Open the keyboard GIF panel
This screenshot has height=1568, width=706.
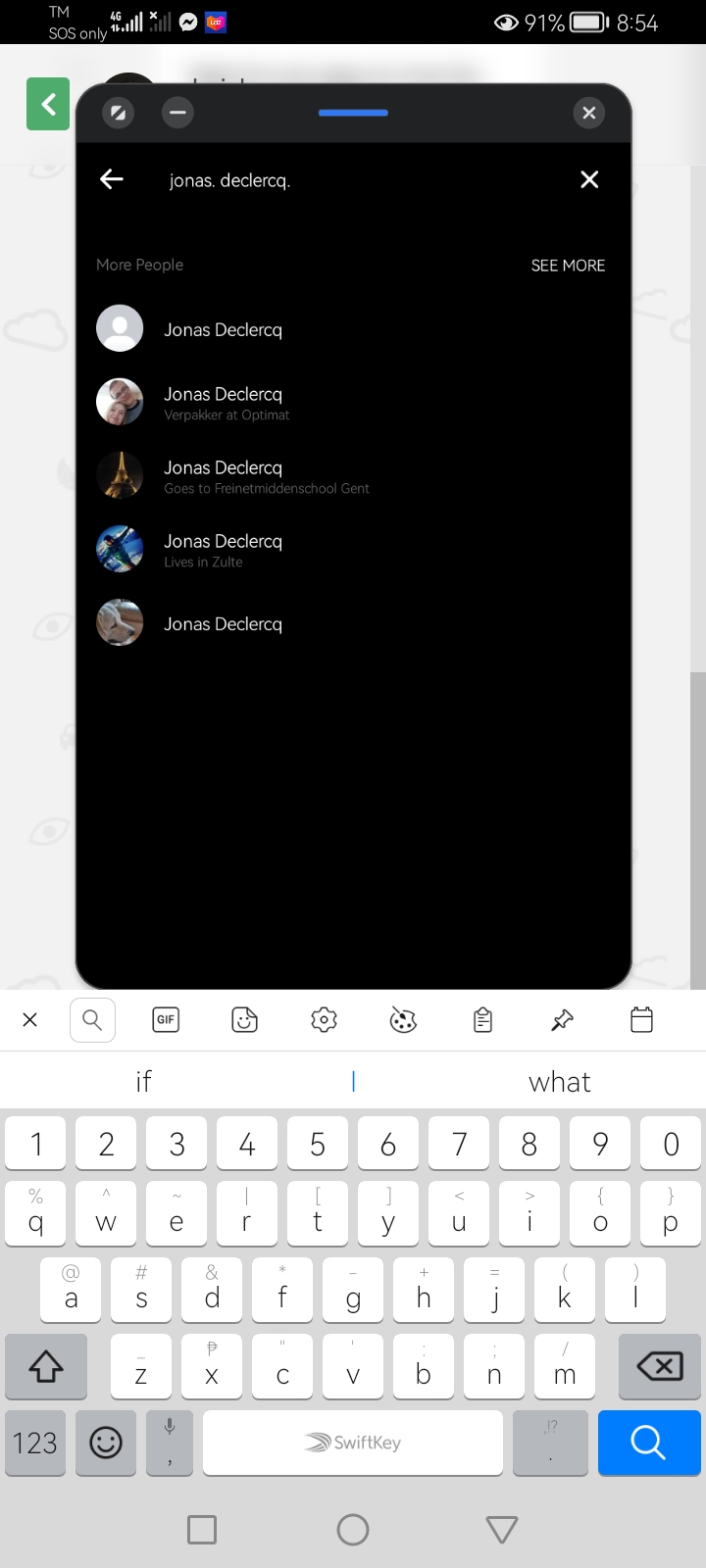(x=166, y=1020)
